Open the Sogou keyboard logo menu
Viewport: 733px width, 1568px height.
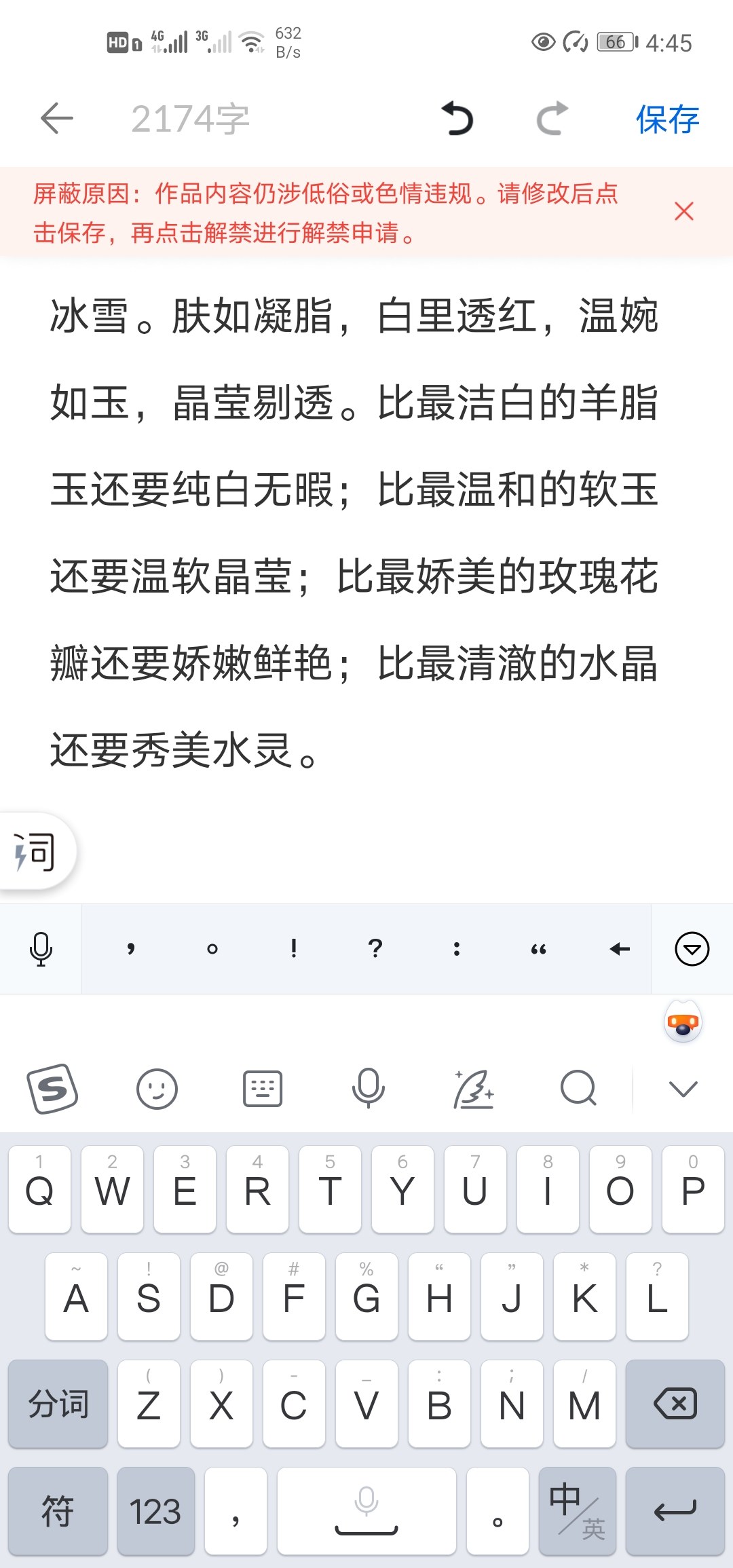click(53, 1089)
